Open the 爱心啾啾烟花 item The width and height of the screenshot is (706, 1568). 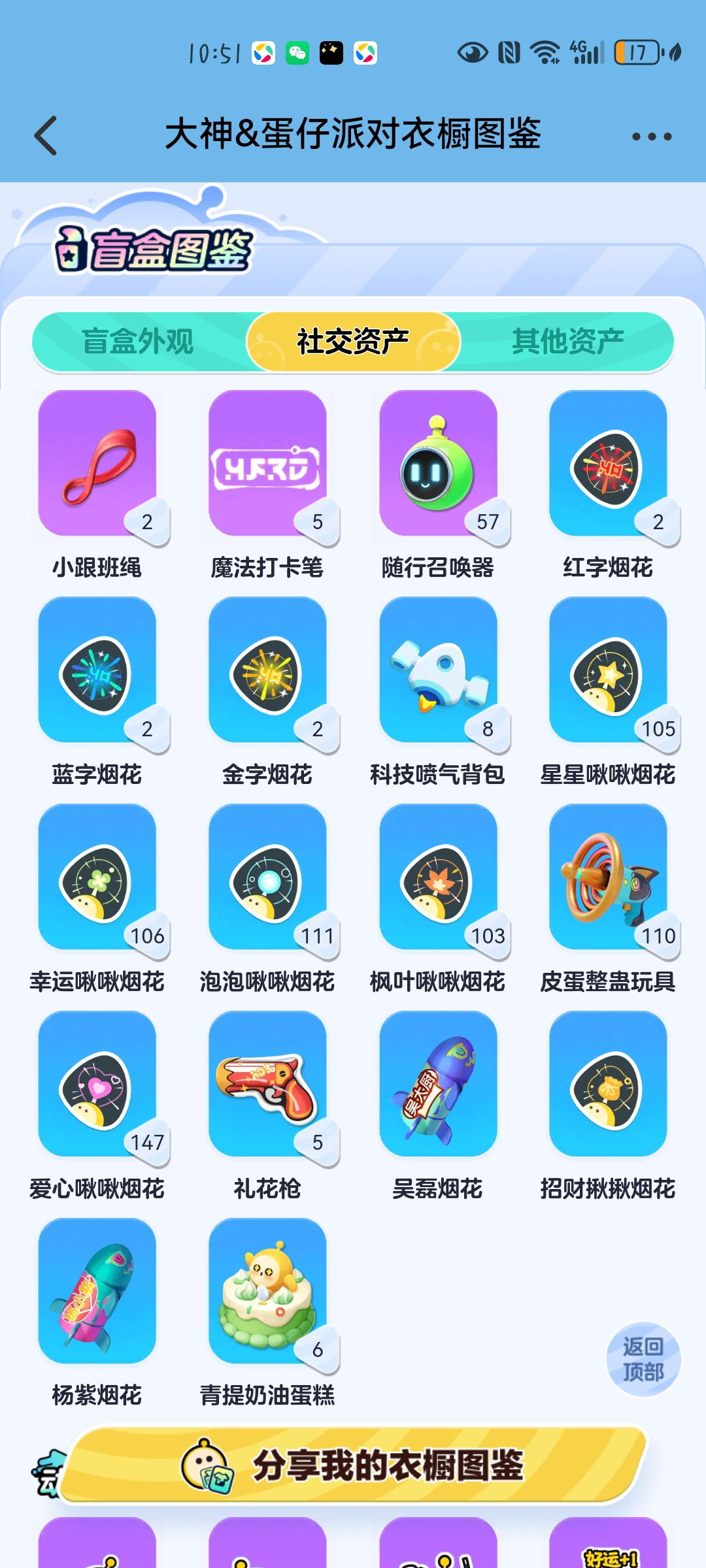tap(97, 1085)
